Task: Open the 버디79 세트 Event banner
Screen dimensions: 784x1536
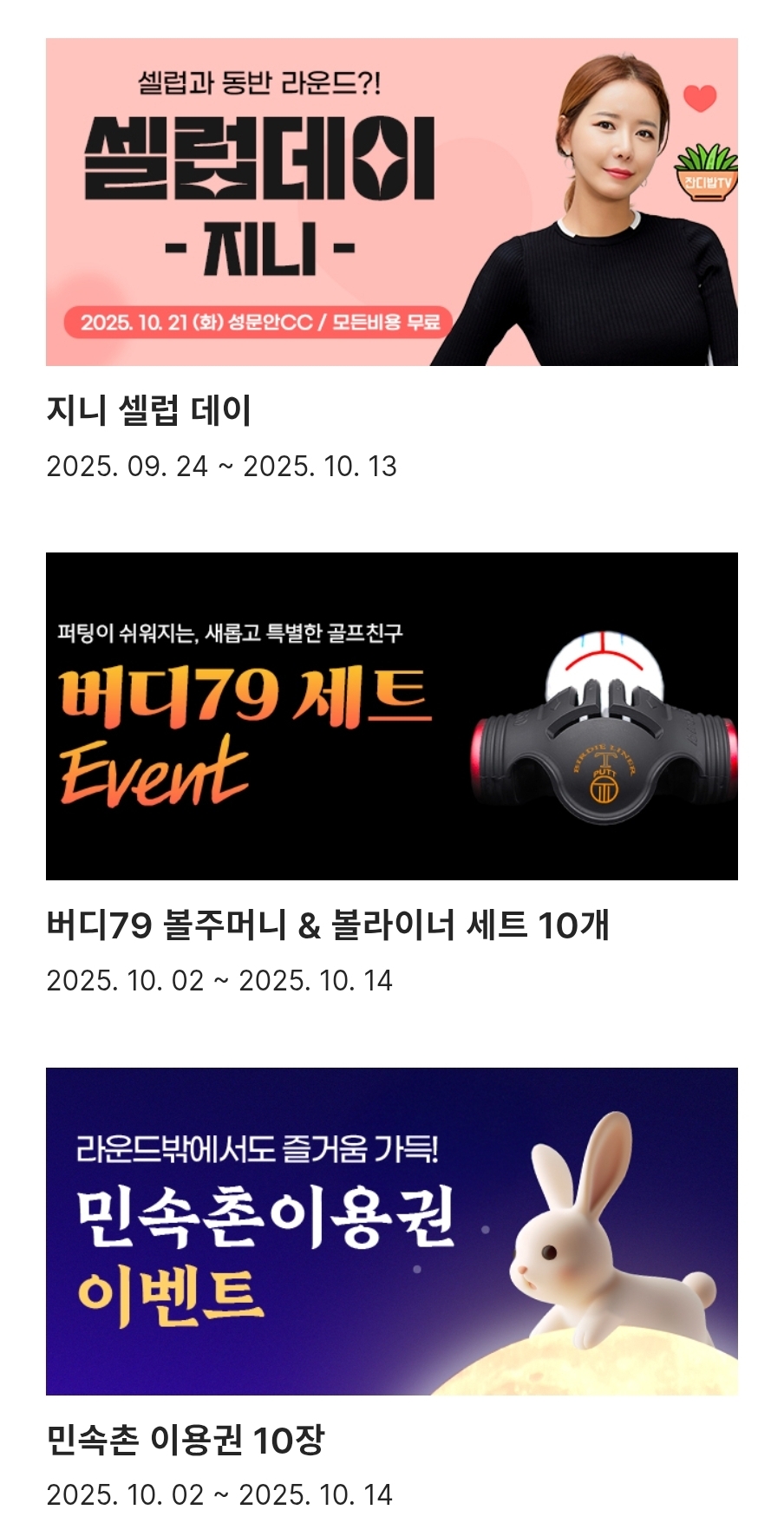Action: click(x=391, y=716)
